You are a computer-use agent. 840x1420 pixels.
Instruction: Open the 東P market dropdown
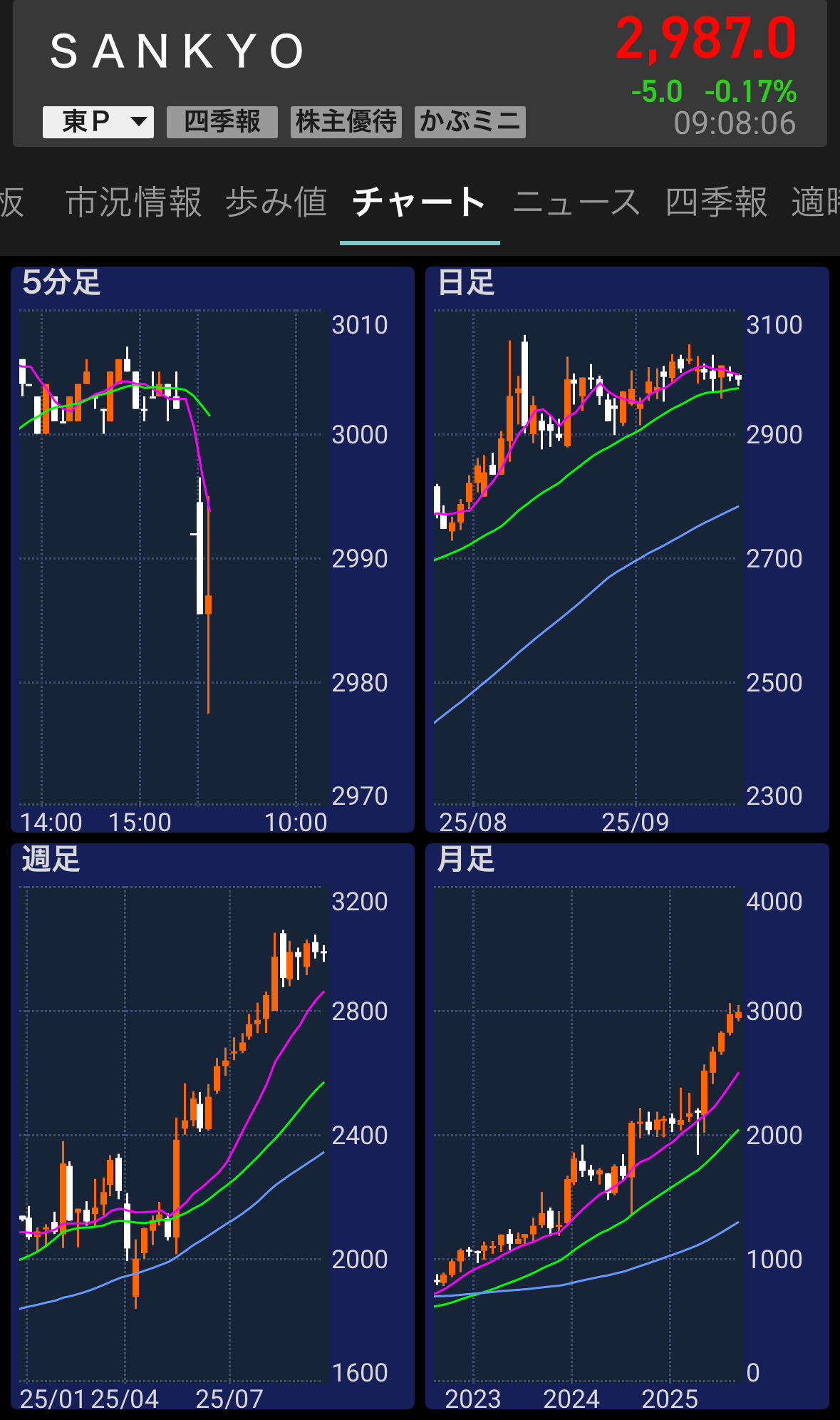coord(98,122)
